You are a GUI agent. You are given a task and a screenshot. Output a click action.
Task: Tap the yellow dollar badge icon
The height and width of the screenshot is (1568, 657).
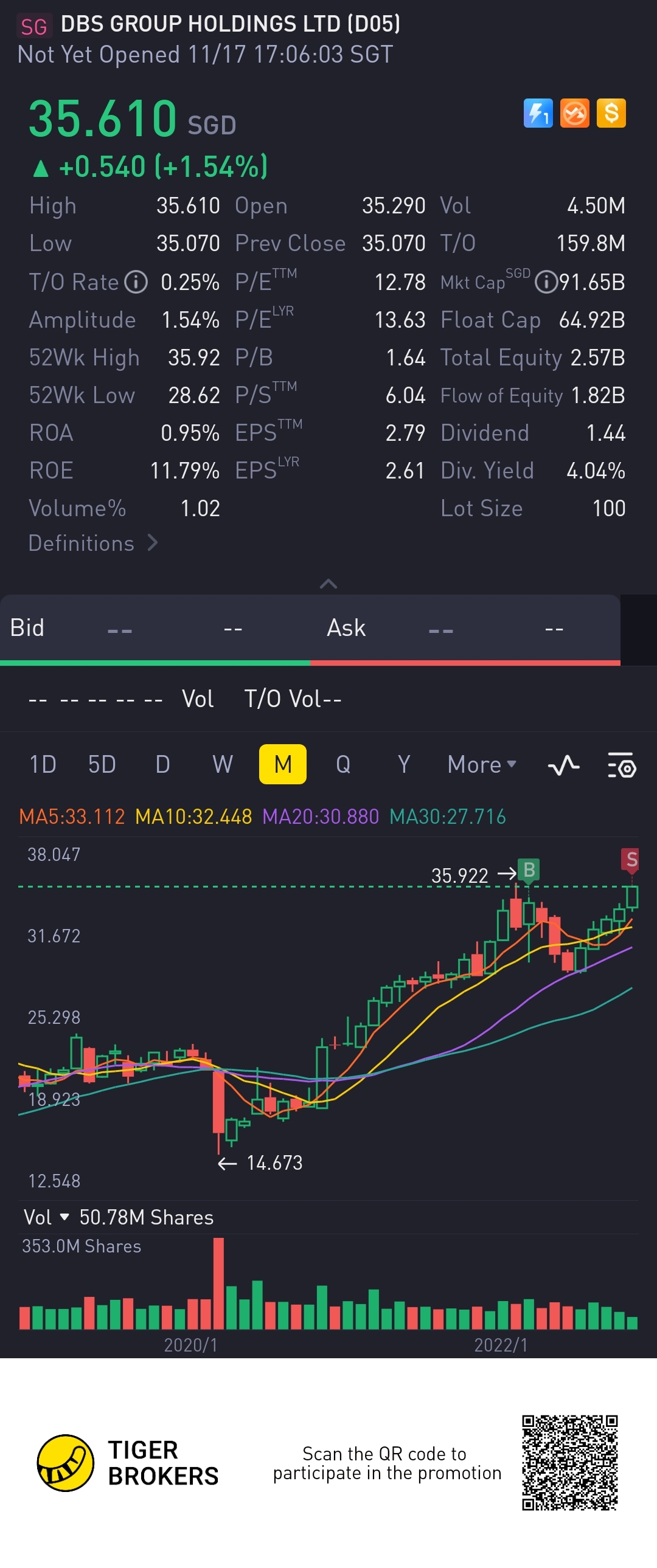(x=611, y=113)
